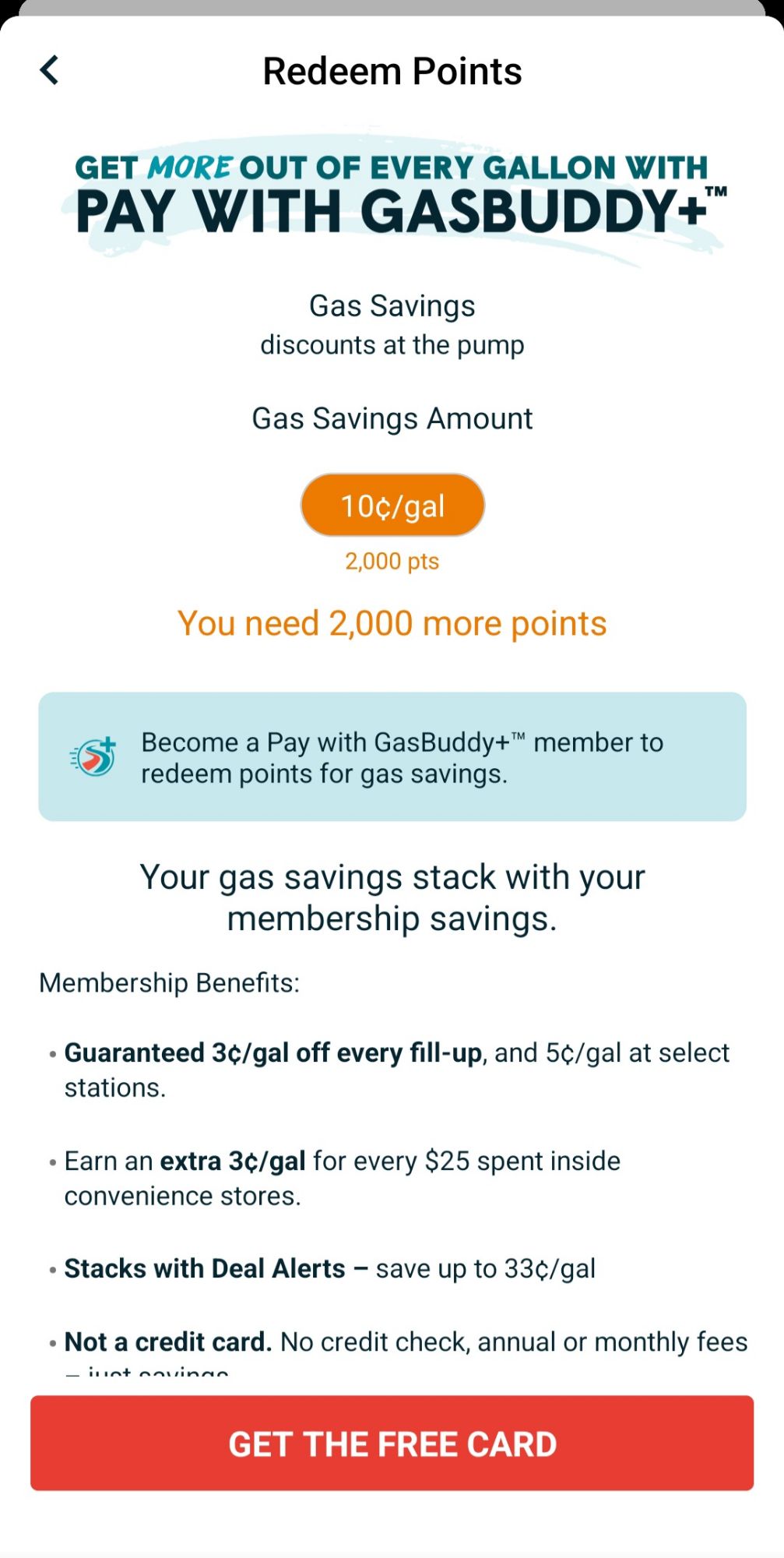Screen dimensions: 784x1558
Task: Tap 'You need 2,000 more points' message
Action: tap(392, 622)
